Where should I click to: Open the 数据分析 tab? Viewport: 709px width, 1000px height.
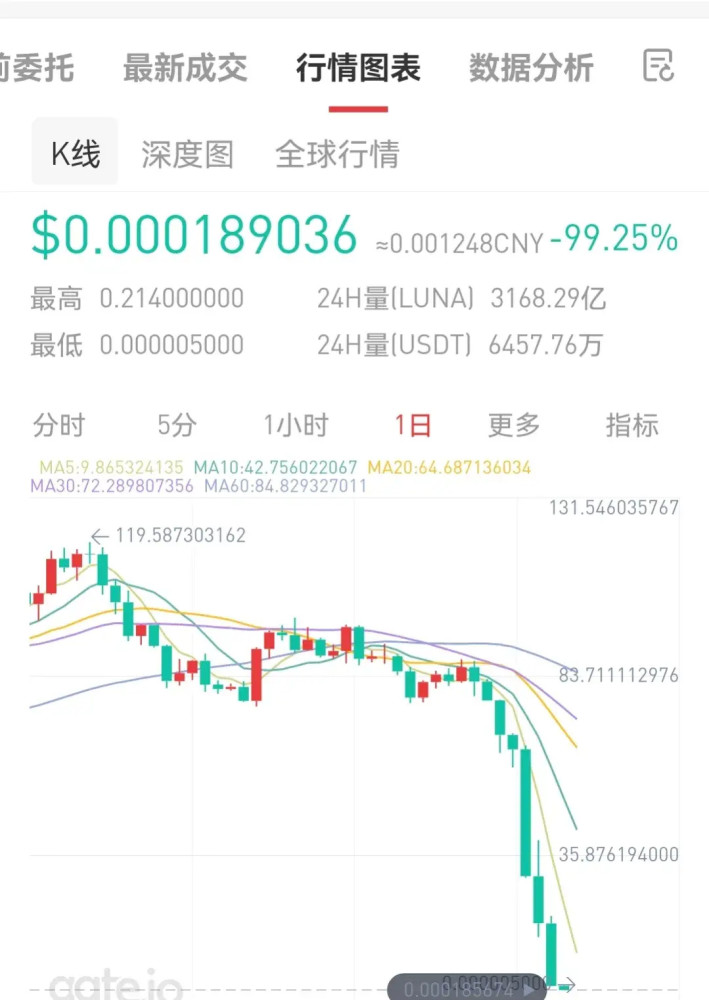pyautogui.click(x=531, y=68)
